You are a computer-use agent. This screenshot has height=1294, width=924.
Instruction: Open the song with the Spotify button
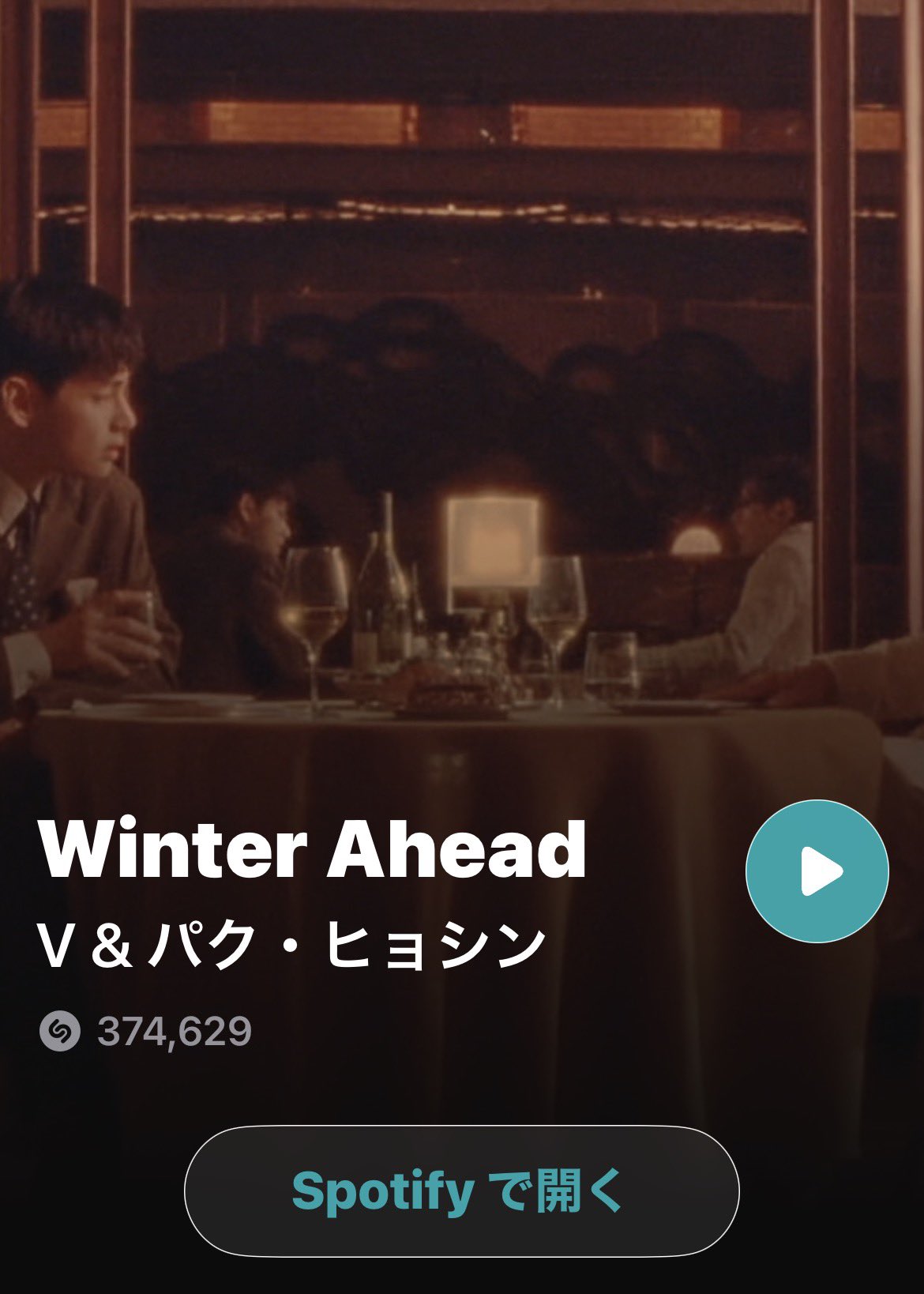tap(461, 1191)
